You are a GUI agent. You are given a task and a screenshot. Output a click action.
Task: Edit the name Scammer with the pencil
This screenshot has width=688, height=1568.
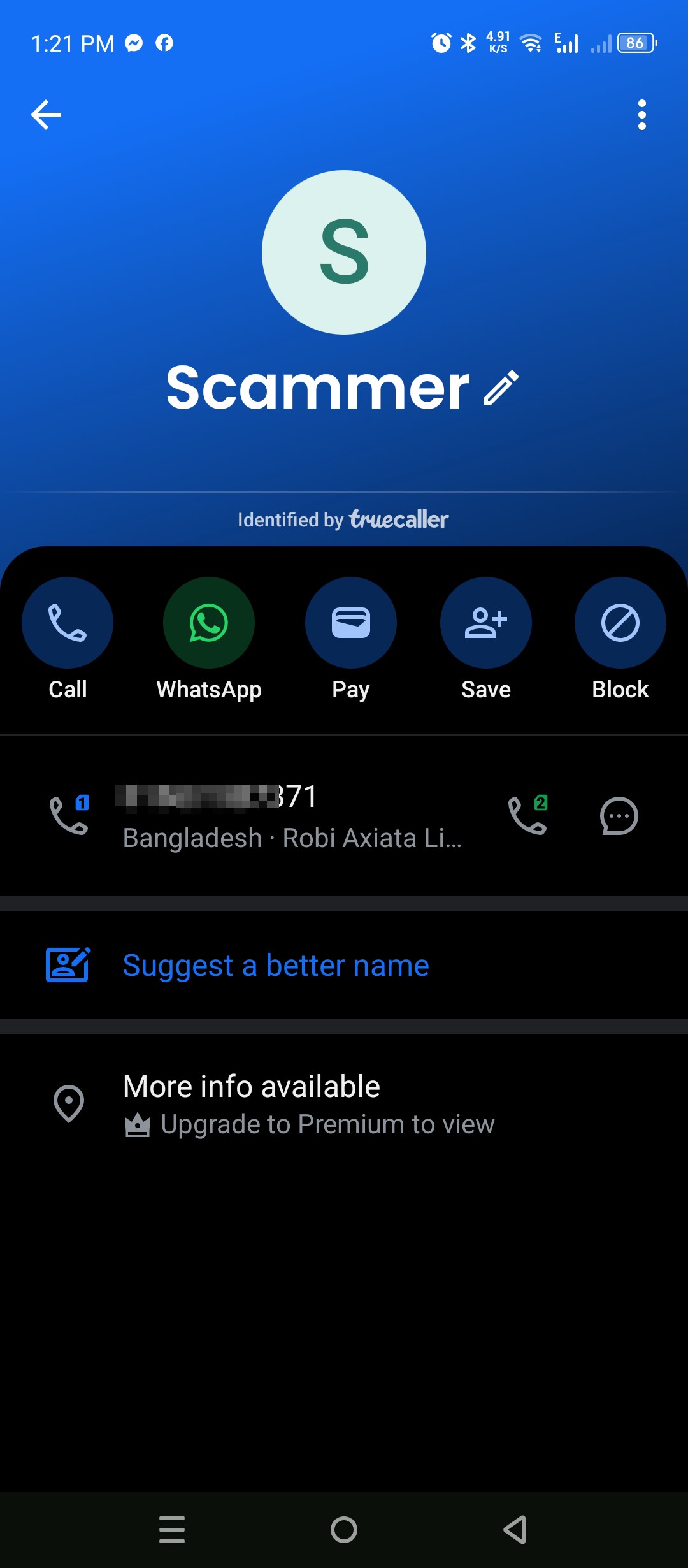coord(501,388)
